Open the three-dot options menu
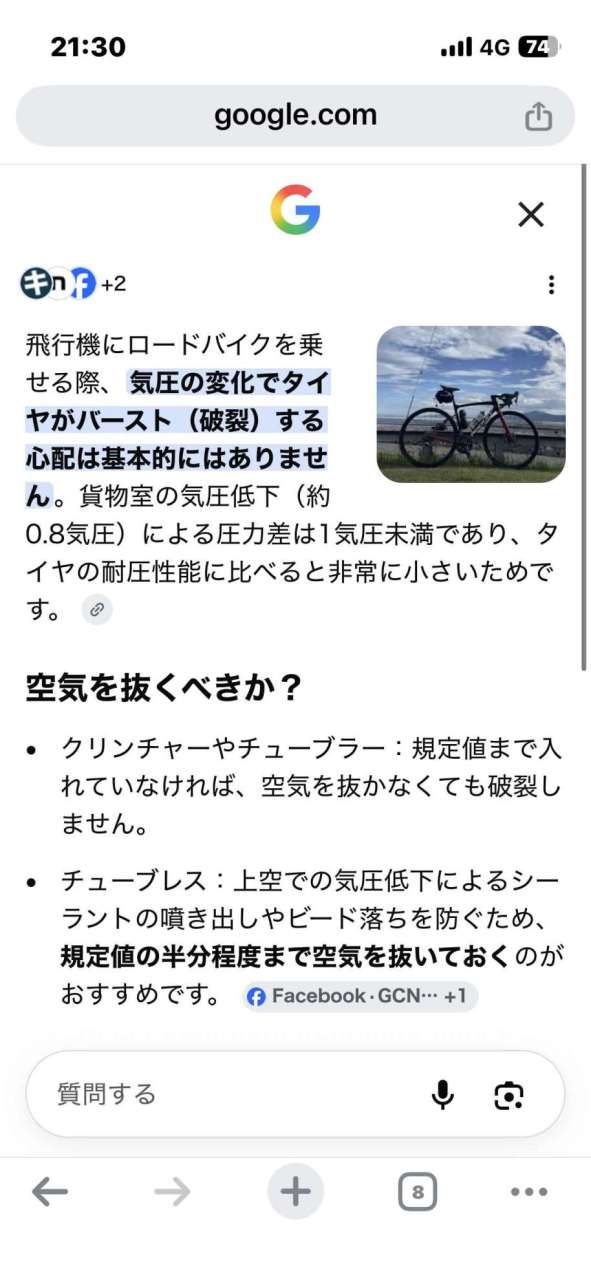The image size is (591, 1280). coord(551,285)
